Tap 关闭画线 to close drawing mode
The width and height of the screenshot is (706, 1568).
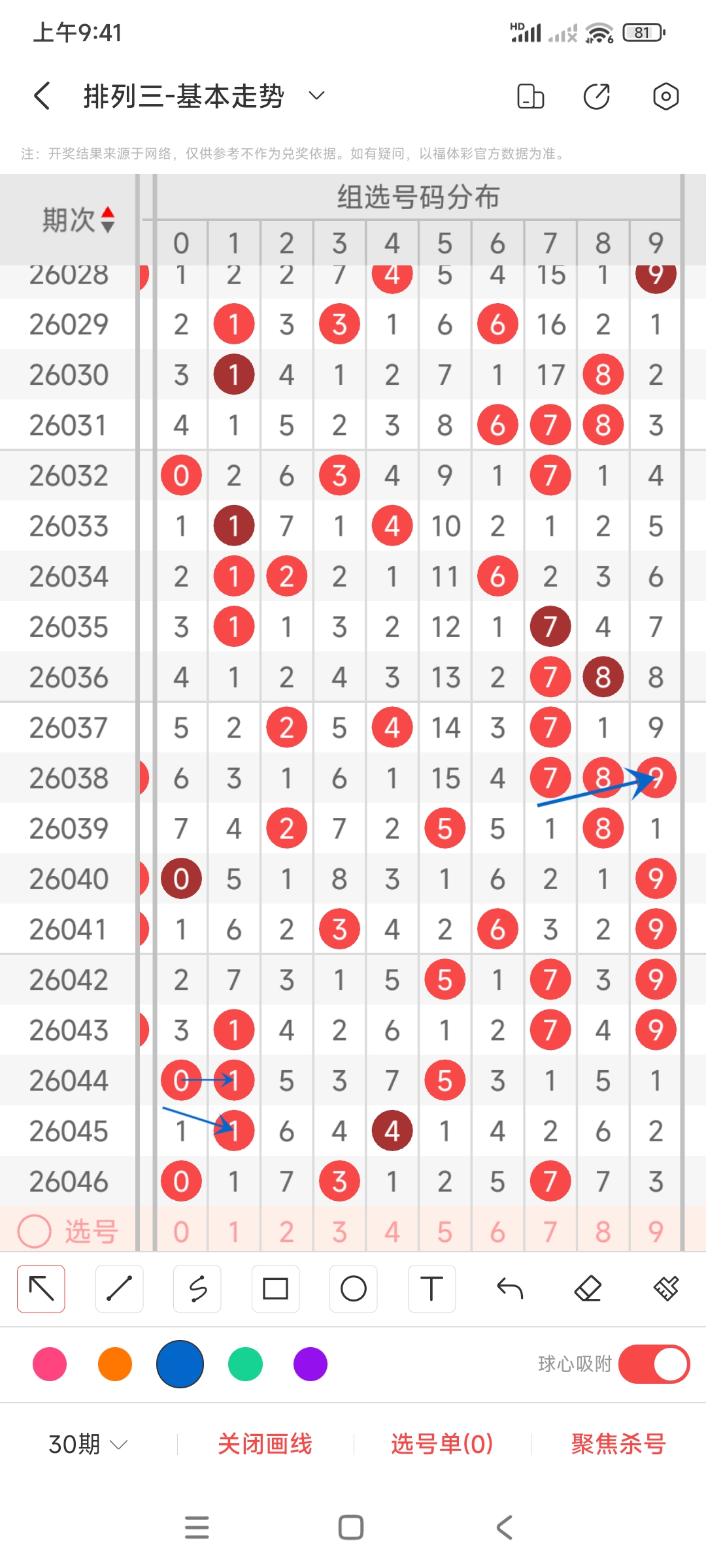(x=265, y=1444)
